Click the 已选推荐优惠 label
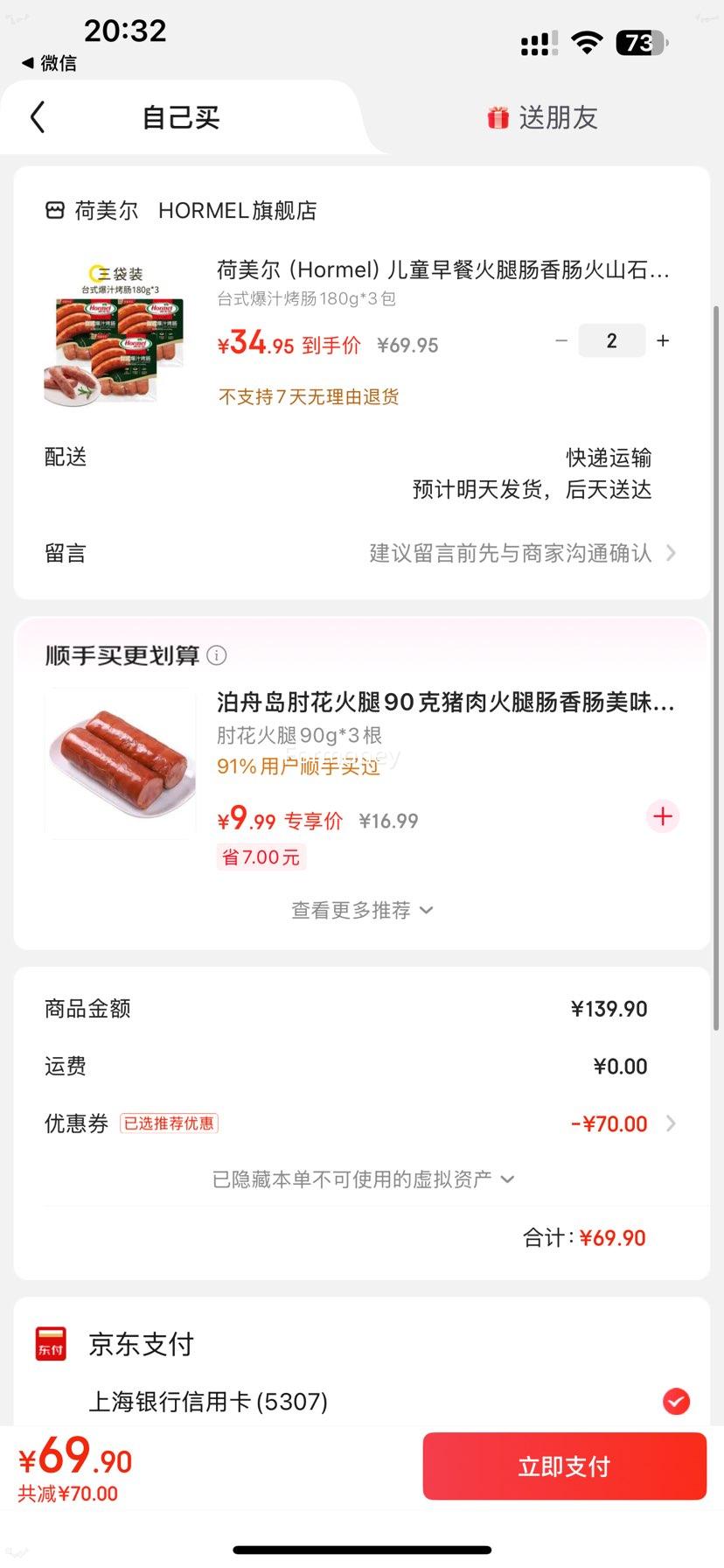 coord(170,1123)
